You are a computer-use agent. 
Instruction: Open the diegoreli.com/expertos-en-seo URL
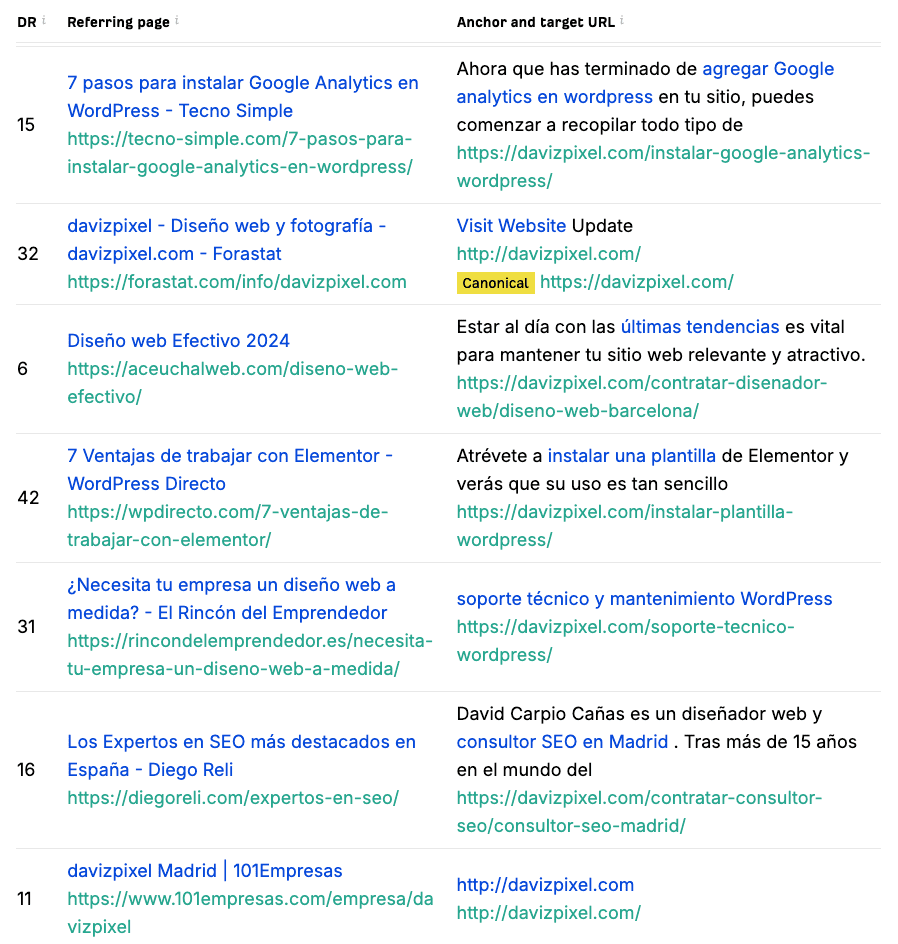click(233, 799)
